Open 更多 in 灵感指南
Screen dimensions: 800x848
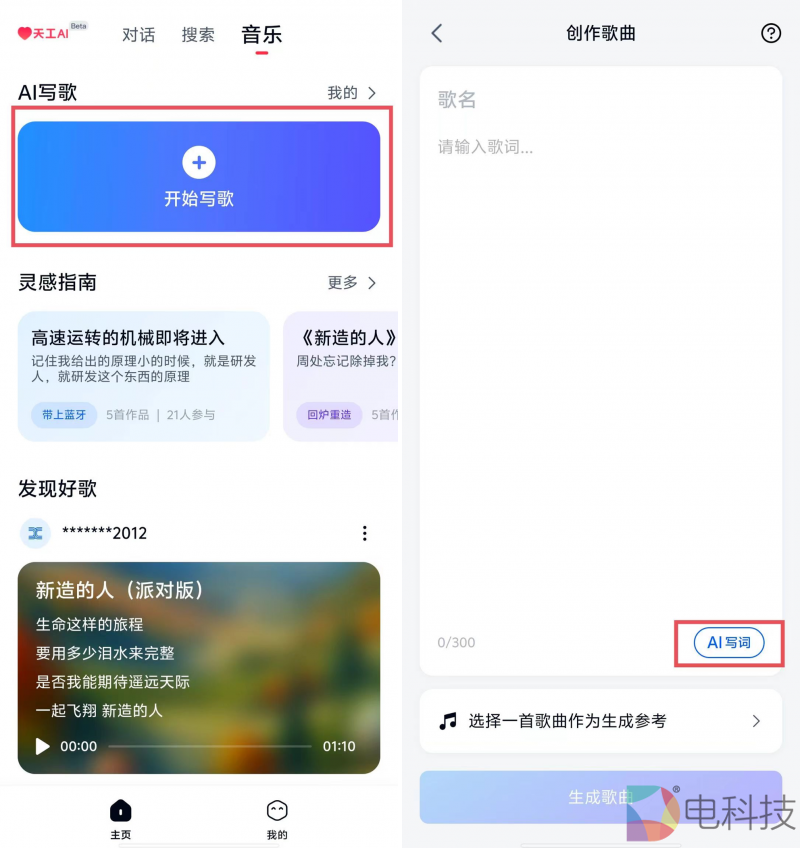[x=351, y=283]
